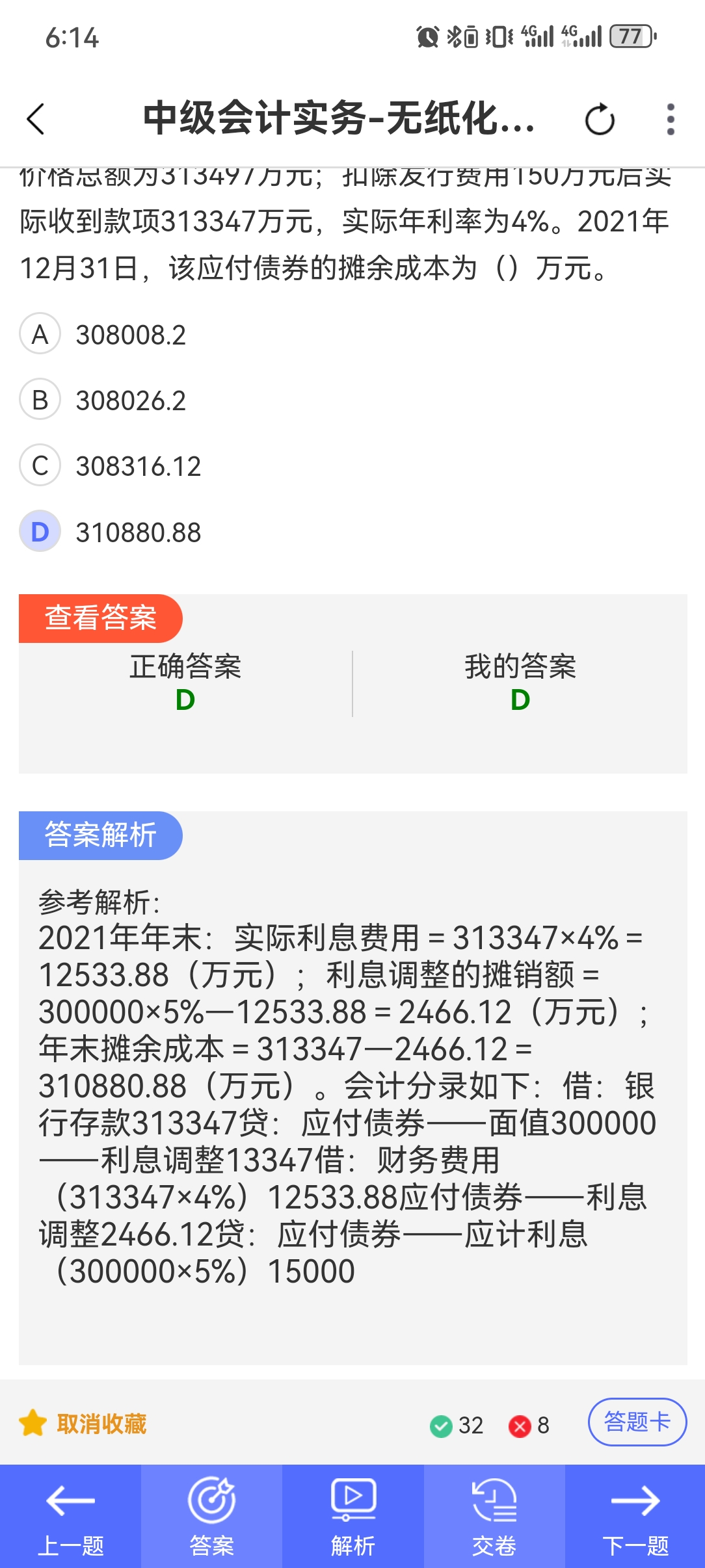Screen dimensions: 705x1568
Task: Choose option C 308316.12
Action: (x=111, y=465)
